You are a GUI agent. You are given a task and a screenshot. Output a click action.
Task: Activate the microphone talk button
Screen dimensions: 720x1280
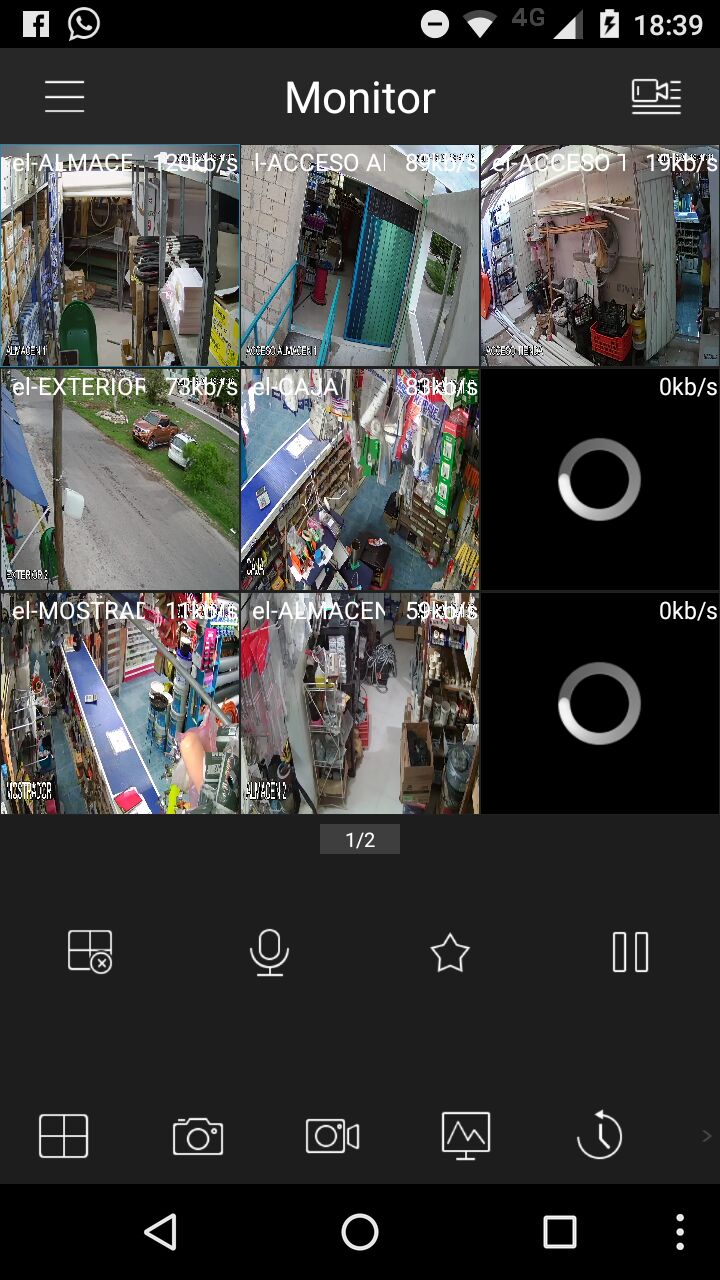coord(269,952)
